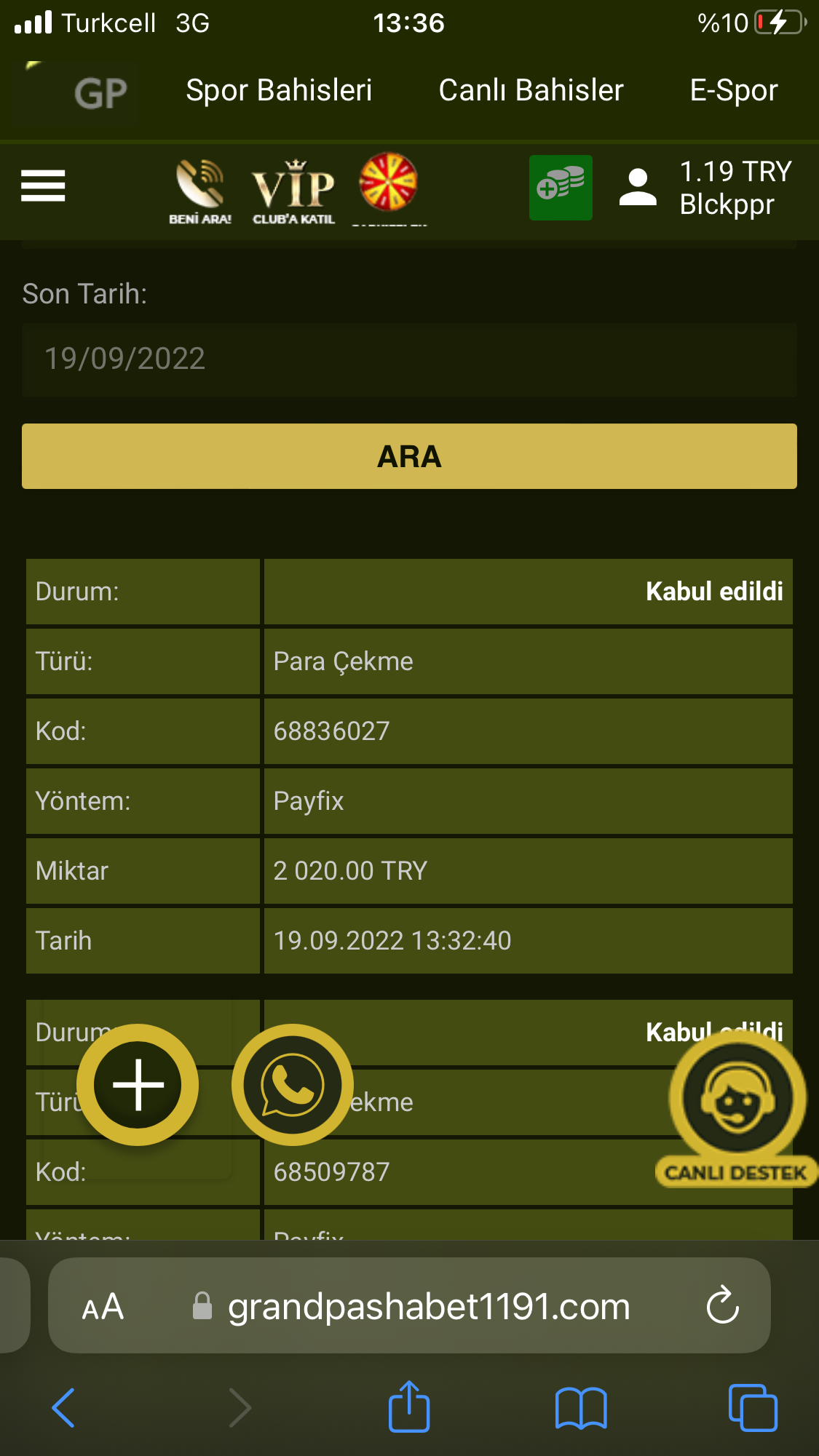Open Safari bookmarks
The width and height of the screenshot is (819, 1456).
point(580,1407)
